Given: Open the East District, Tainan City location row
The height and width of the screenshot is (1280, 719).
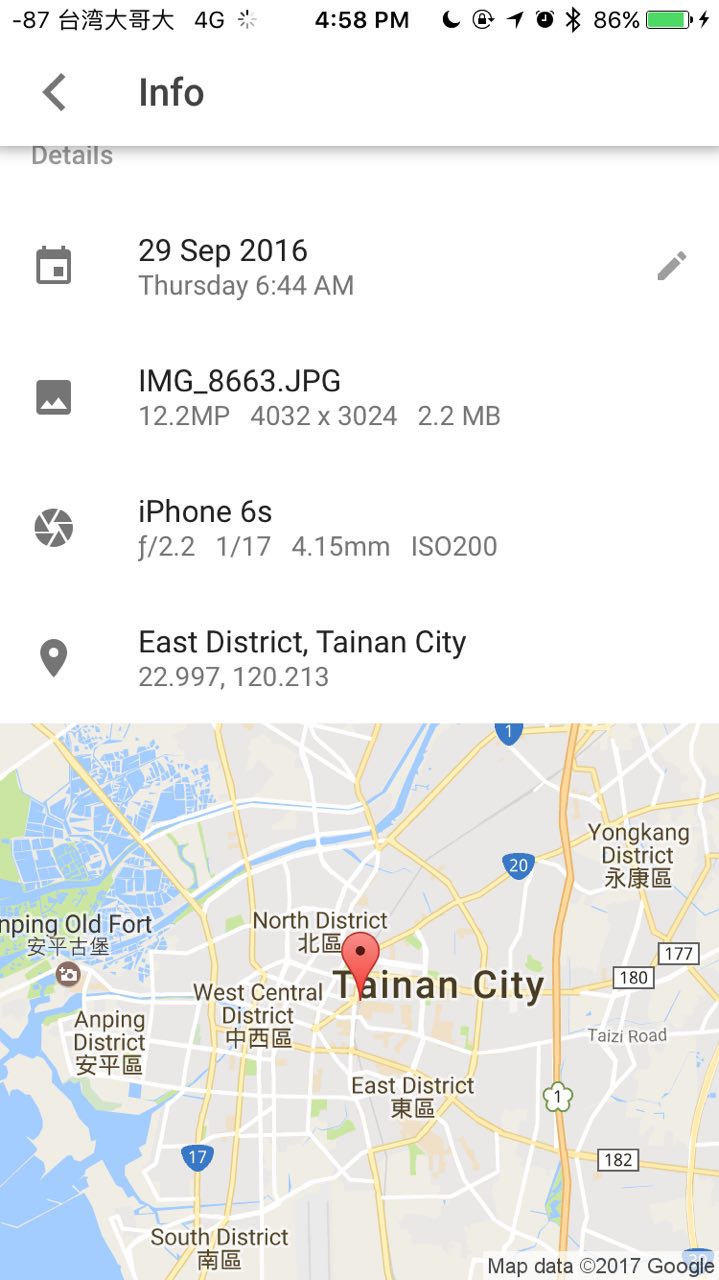Looking at the screenshot, I should 359,658.
